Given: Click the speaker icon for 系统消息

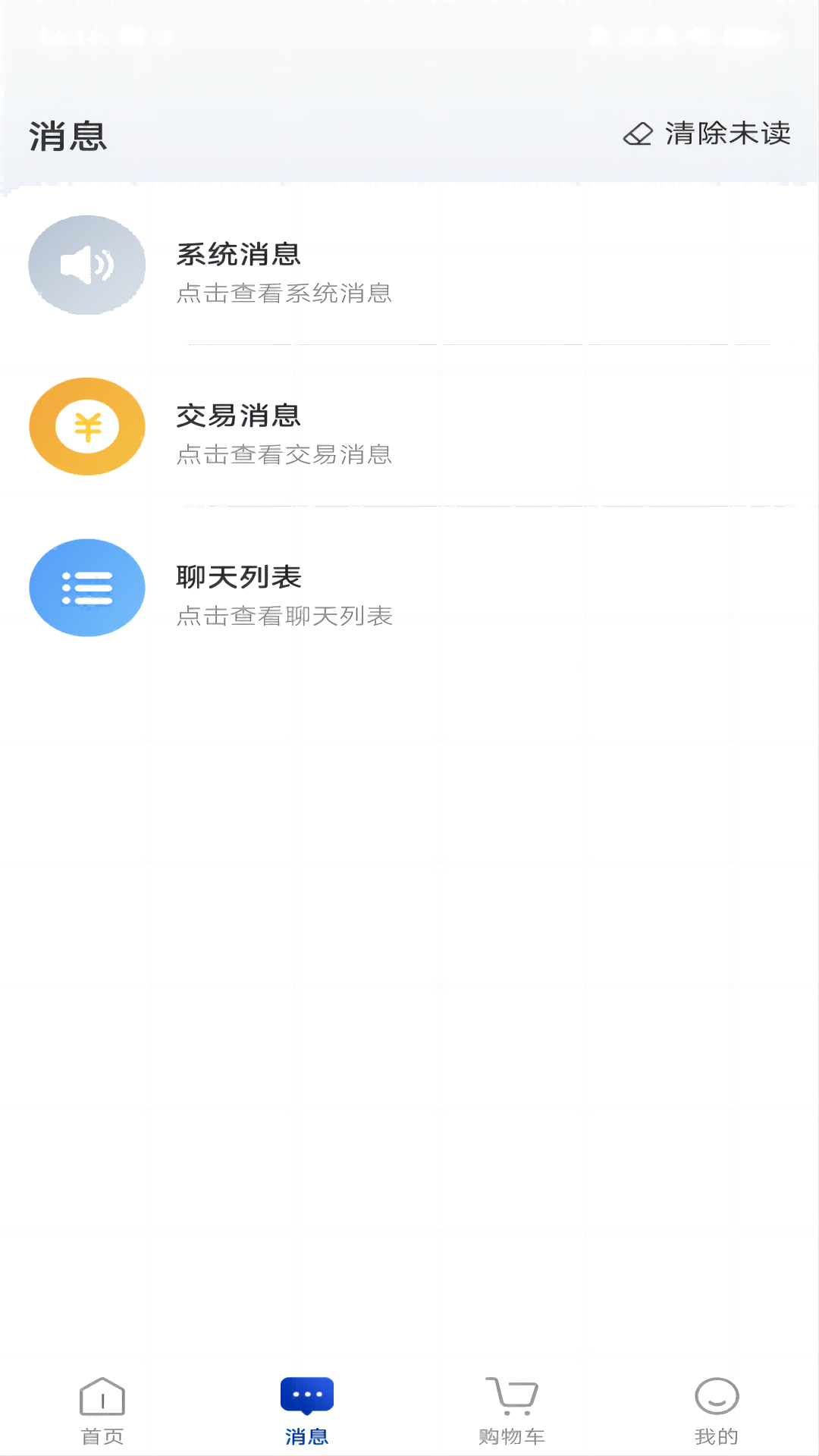Looking at the screenshot, I should [x=86, y=265].
